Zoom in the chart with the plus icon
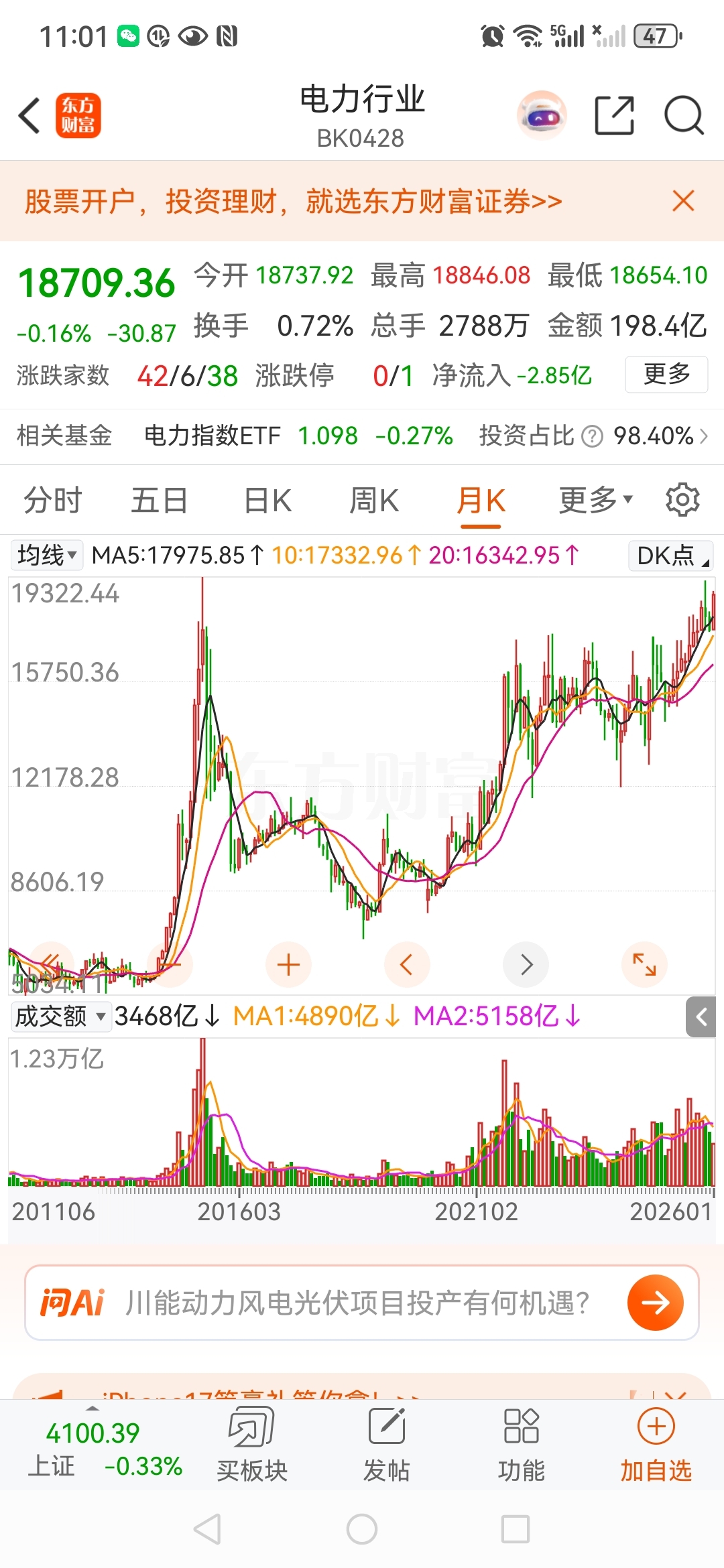Screen dimensions: 724x1568 (288, 965)
